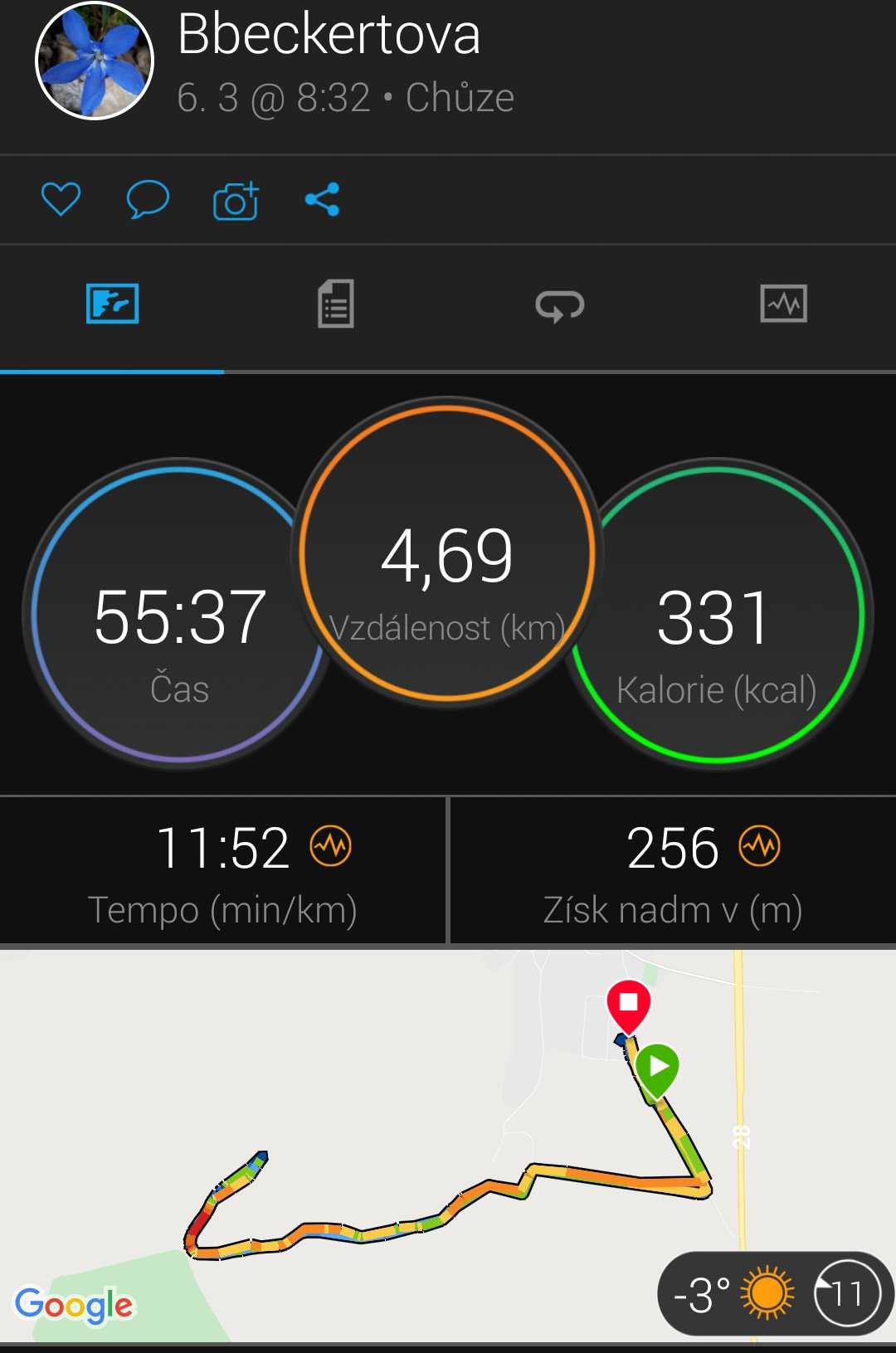This screenshot has width=896, height=1353.
Task: Switch to the charts tab
Action: pyautogui.click(x=783, y=304)
